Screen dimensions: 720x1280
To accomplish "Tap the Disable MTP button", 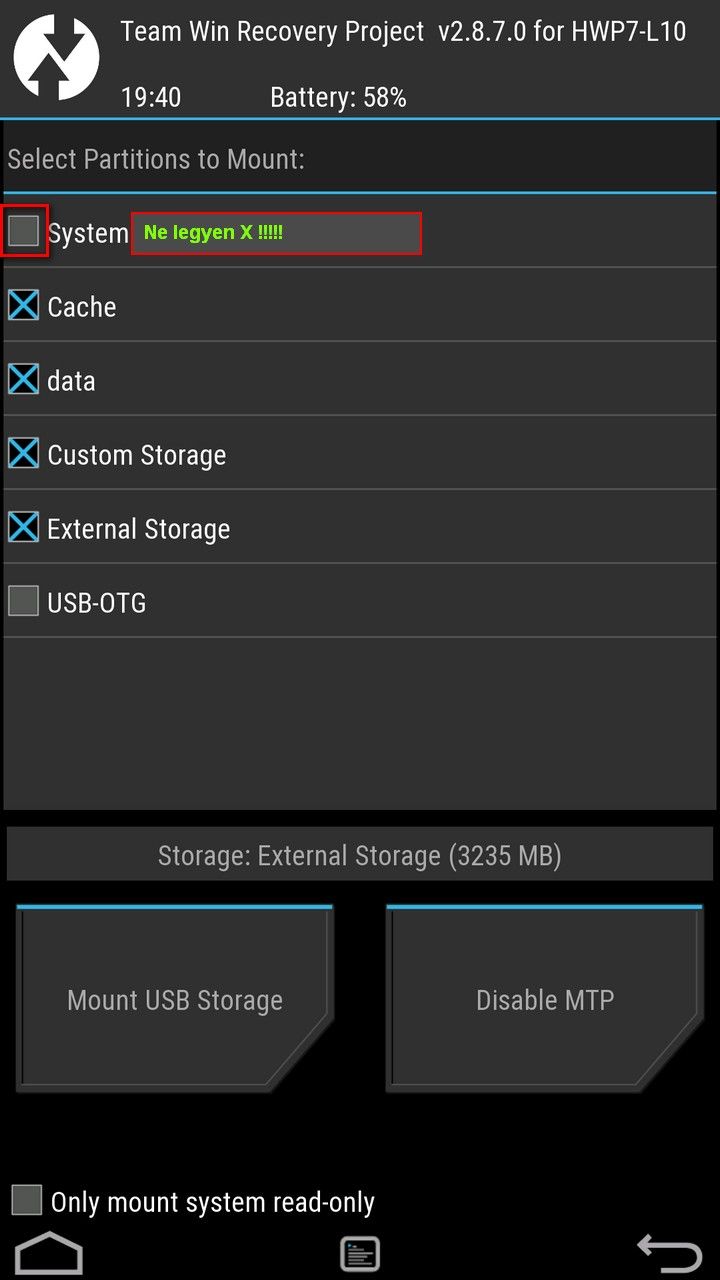I will (545, 999).
